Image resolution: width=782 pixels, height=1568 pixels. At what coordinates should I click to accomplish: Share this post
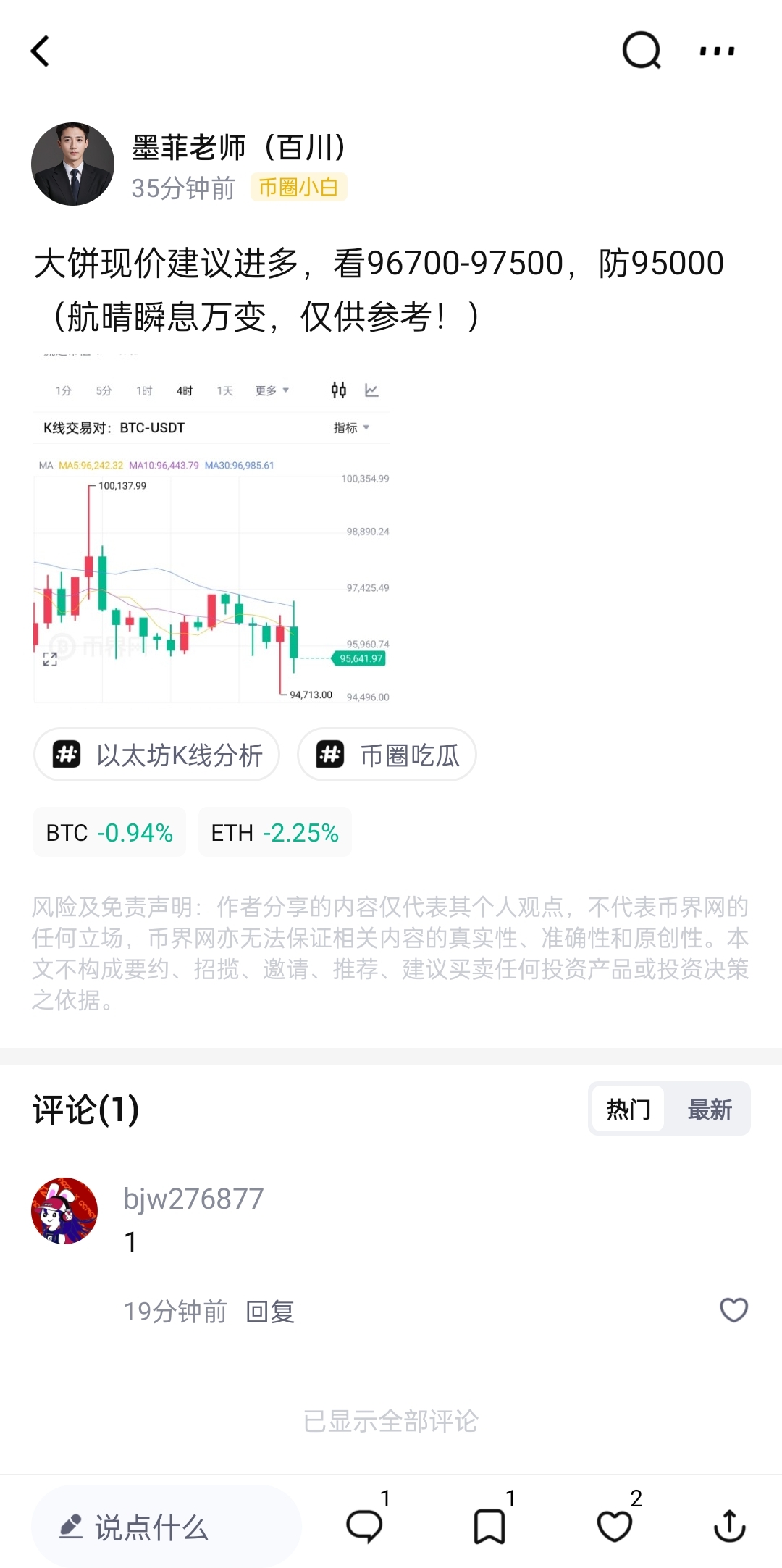tap(729, 1526)
